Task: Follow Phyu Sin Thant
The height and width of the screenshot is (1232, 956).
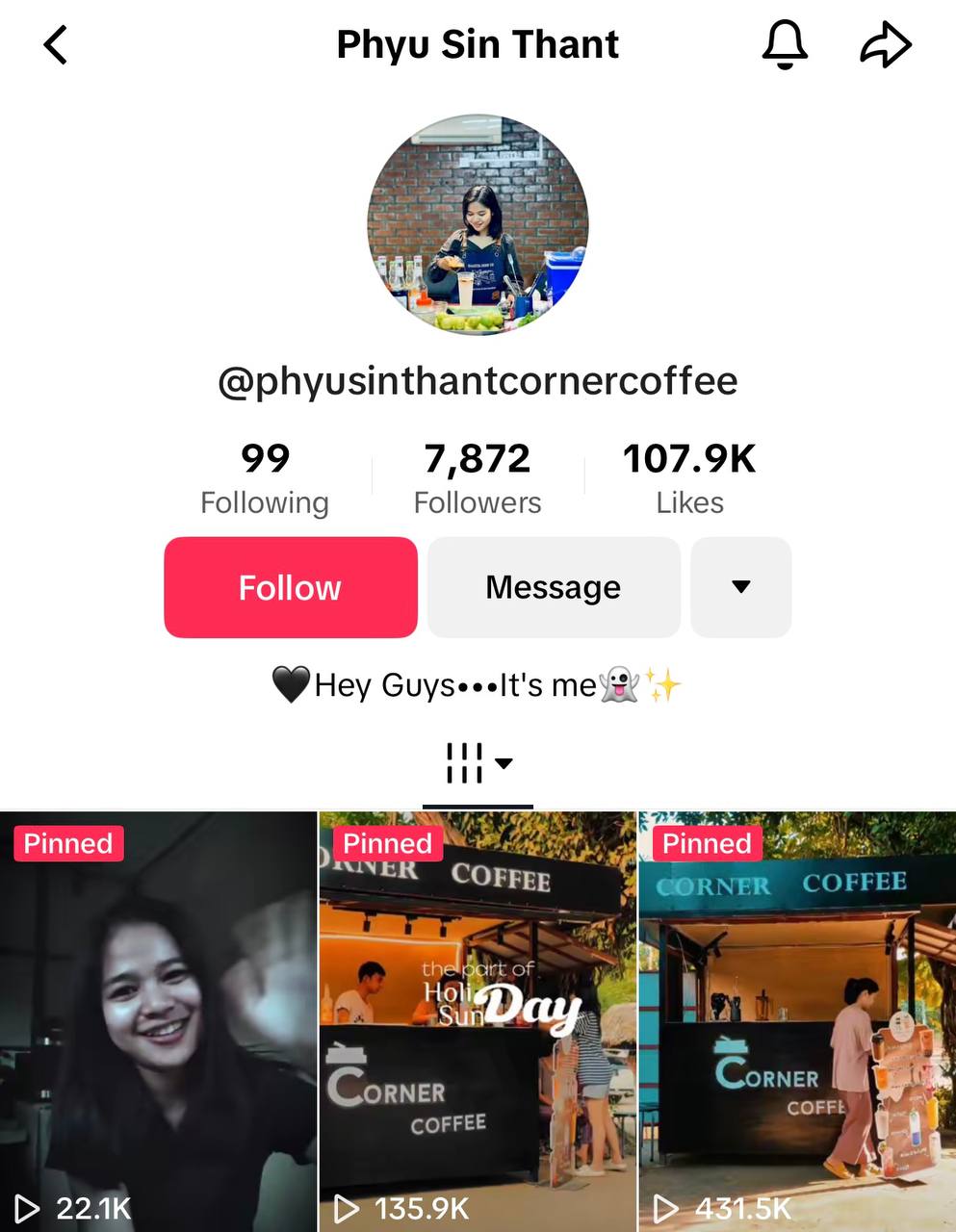Action: tap(290, 587)
